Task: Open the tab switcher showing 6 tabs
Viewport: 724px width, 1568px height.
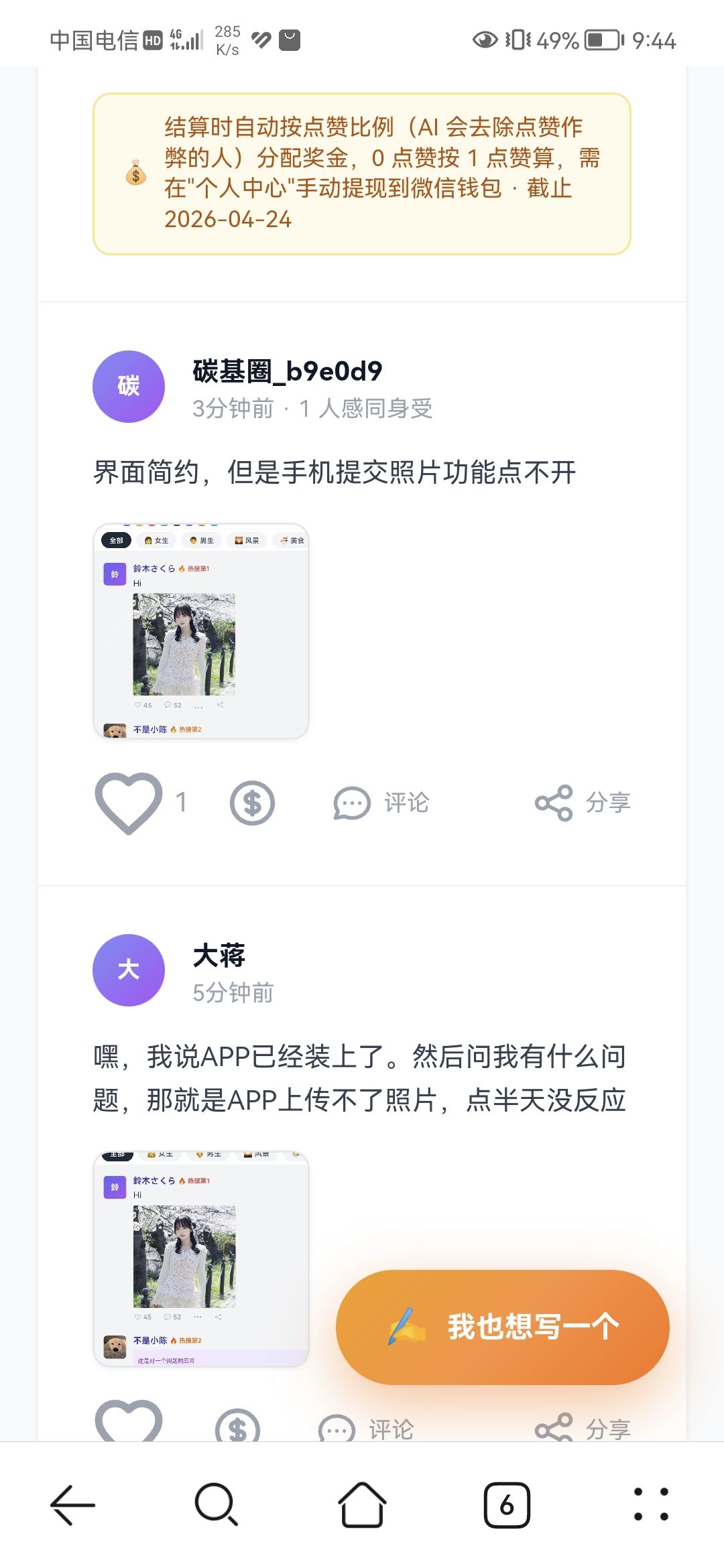Action: [x=507, y=1505]
